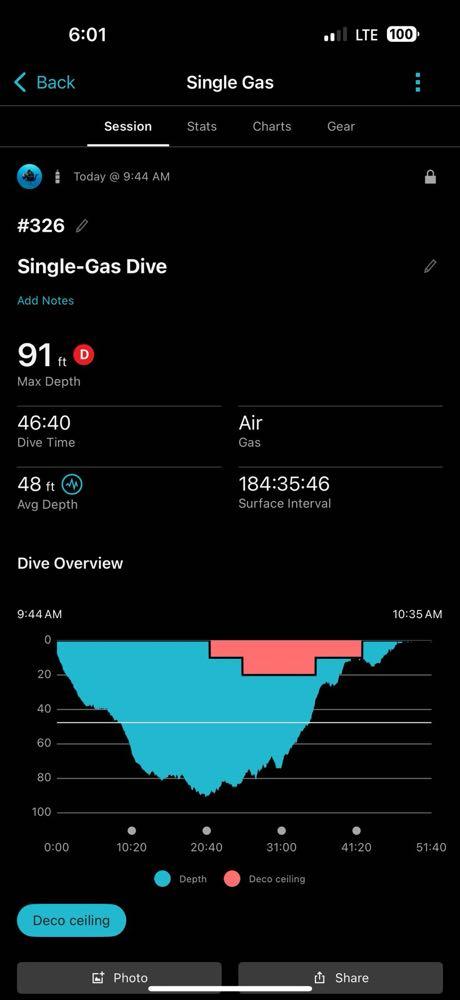
Task: Switch to the Charts tab
Action: pos(272,126)
